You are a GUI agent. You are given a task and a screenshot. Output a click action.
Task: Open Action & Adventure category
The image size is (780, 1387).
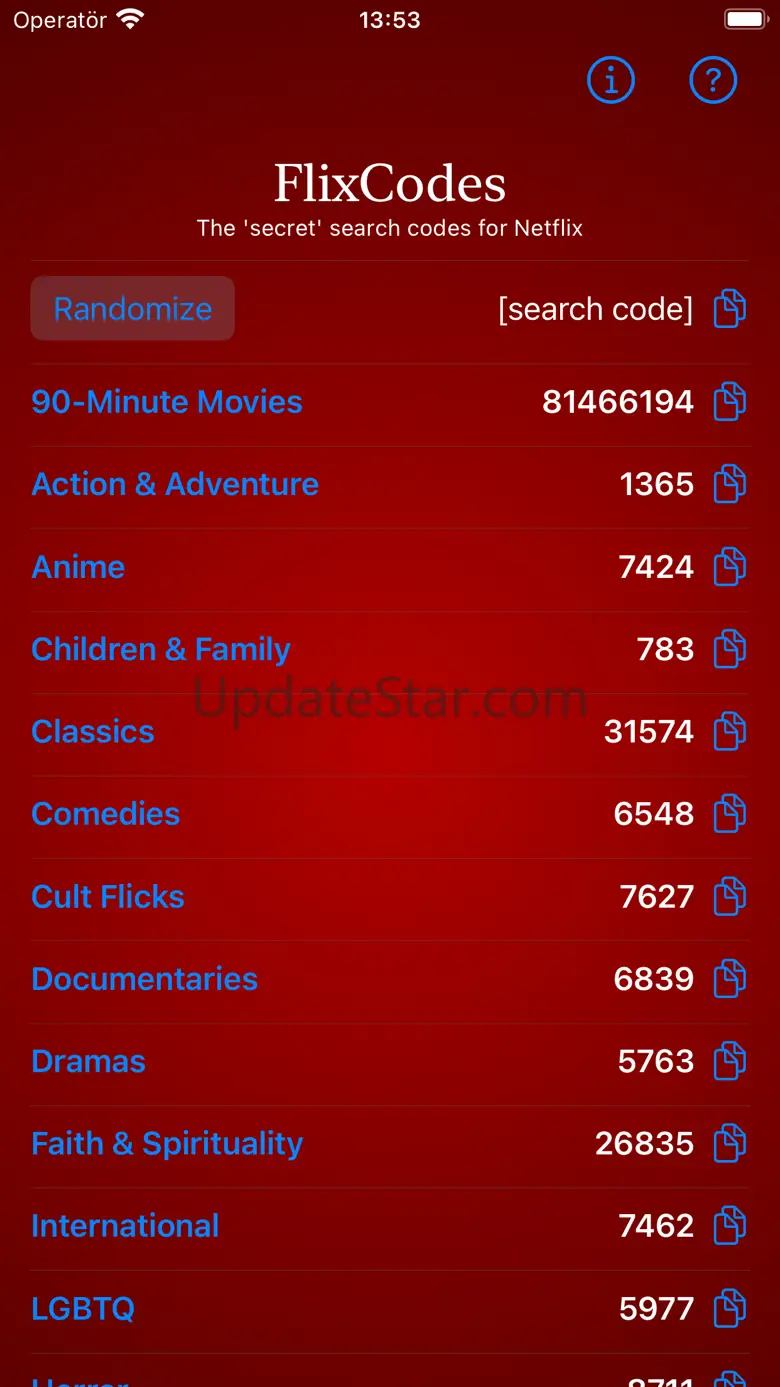coord(175,484)
